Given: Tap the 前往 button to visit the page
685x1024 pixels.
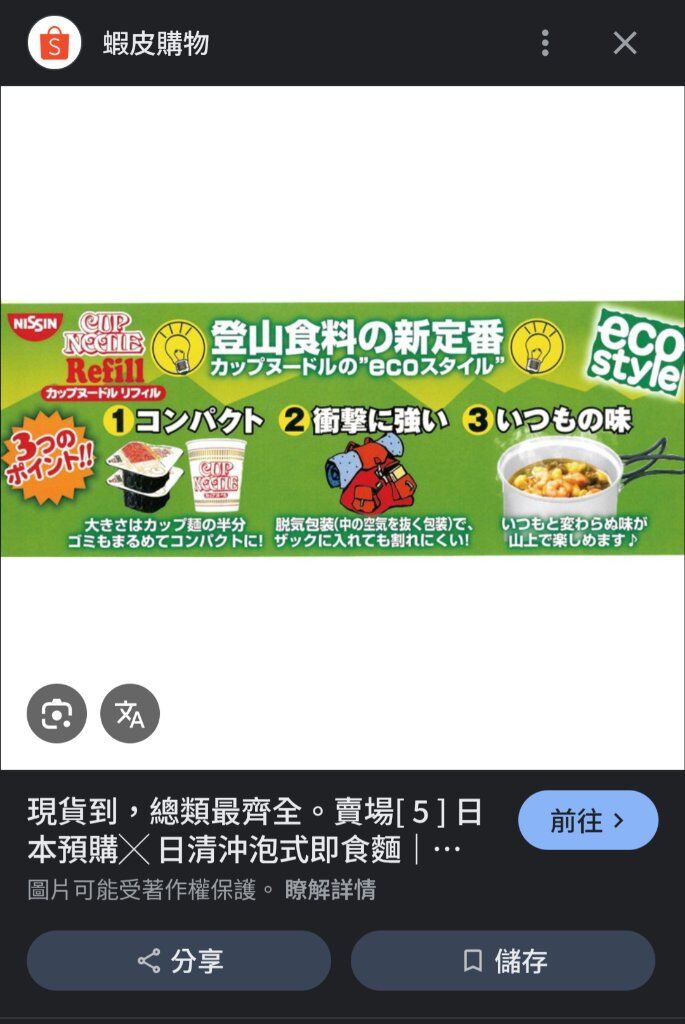Looking at the screenshot, I should (x=588, y=821).
